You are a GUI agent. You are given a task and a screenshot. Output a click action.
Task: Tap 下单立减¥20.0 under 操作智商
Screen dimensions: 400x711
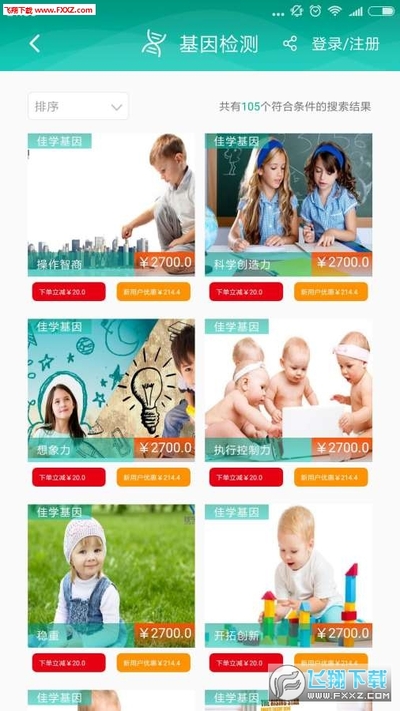pos(69,292)
